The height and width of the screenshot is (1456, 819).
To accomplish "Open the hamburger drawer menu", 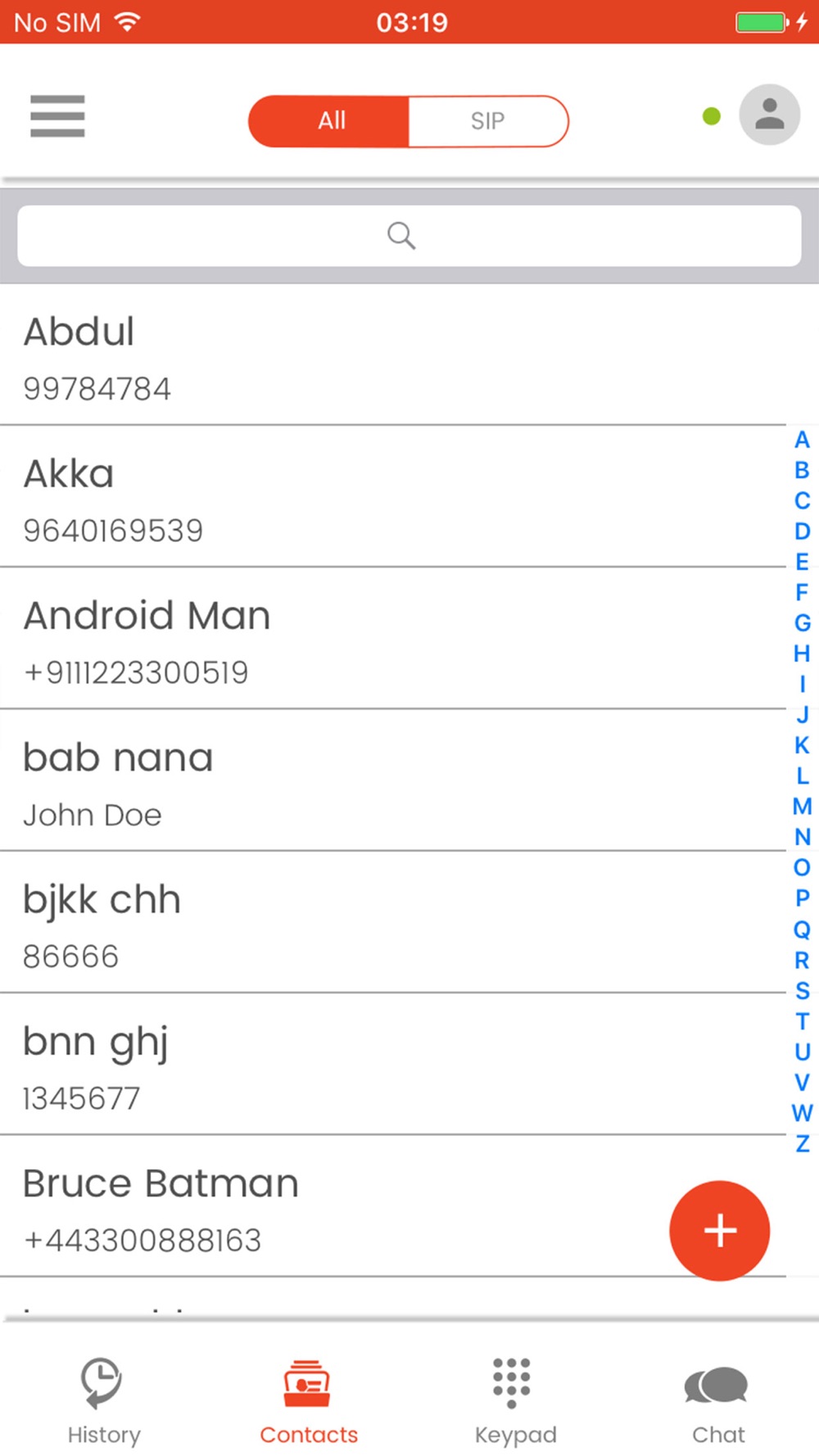I will pyautogui.click(x=57, y=115).
